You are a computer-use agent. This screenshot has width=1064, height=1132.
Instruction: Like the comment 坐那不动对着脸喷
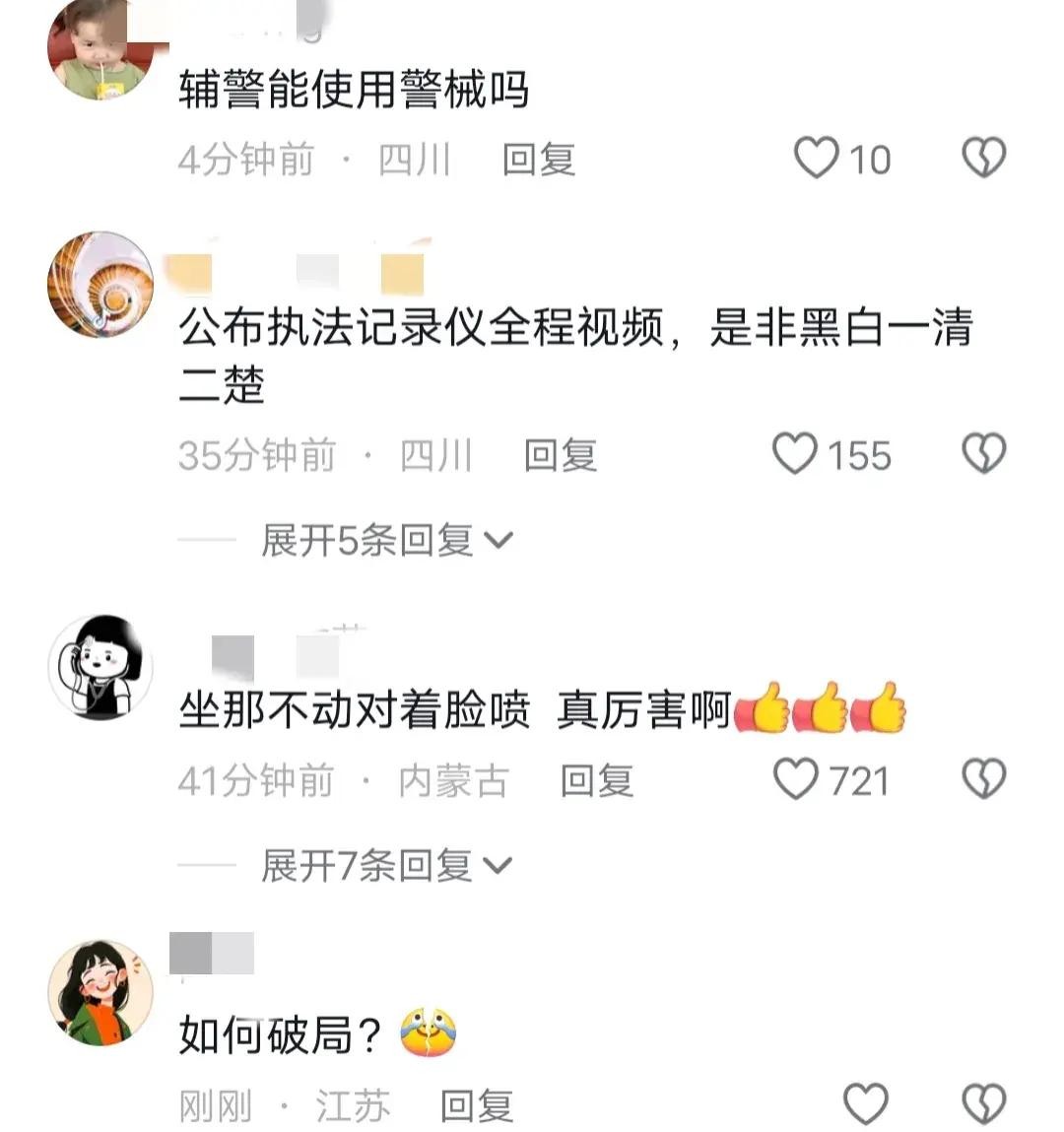(x=796, y=779)
